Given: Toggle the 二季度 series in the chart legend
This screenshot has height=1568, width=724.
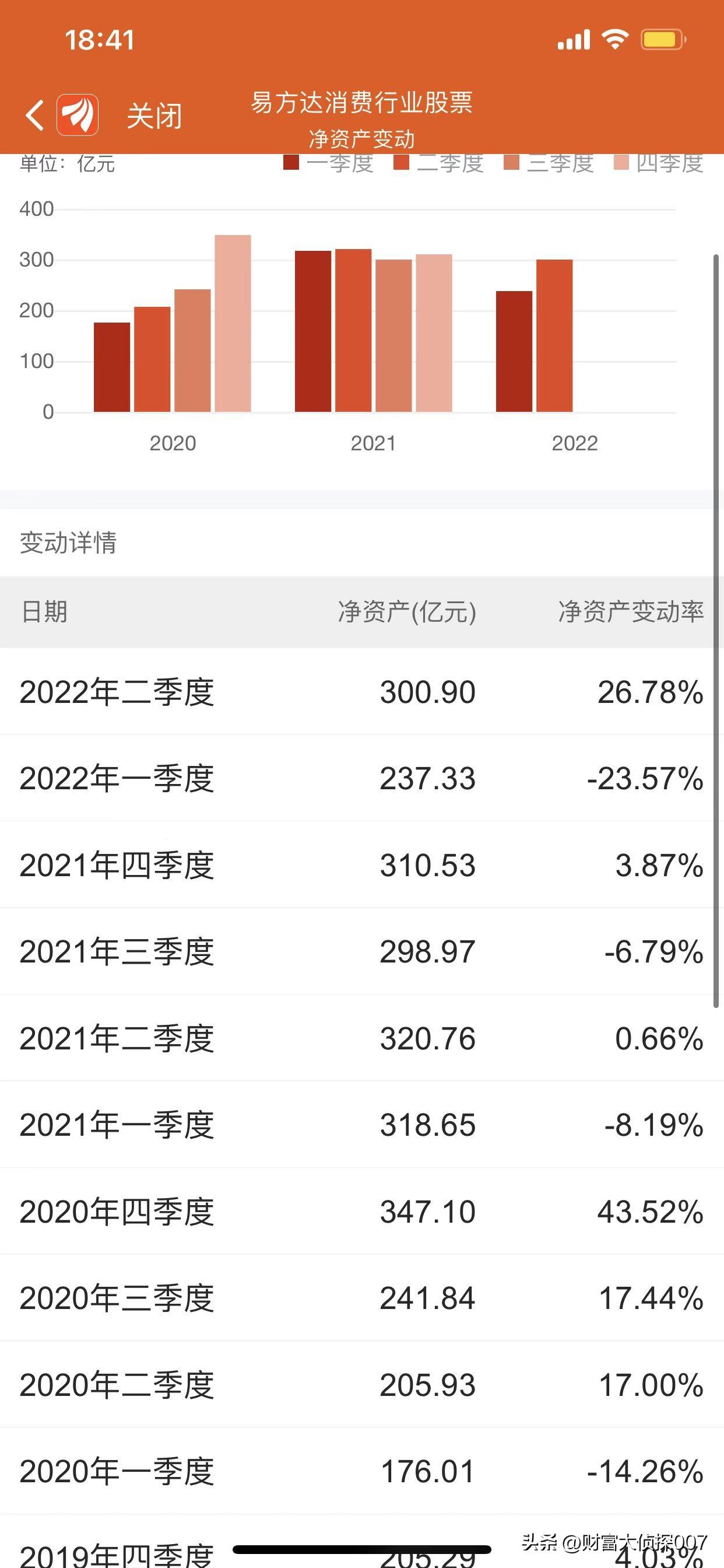Looking at the screenshot, I should coord(439,163).
